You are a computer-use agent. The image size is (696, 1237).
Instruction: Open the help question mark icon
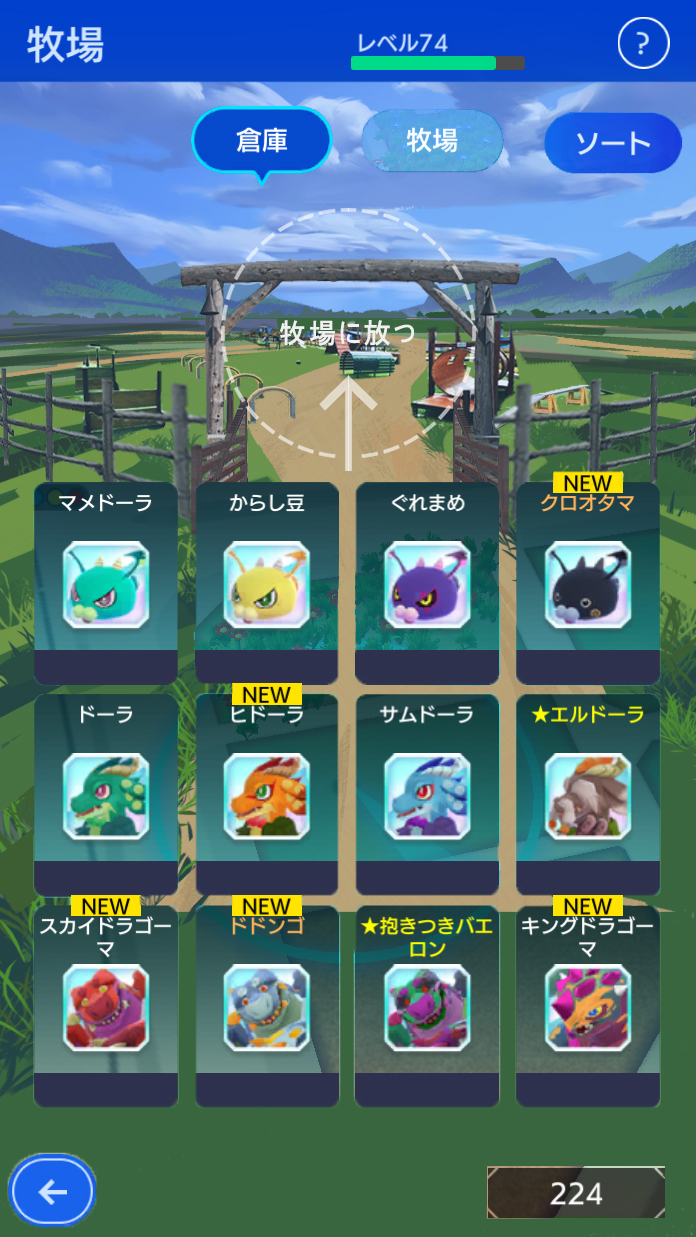point(643,44)
